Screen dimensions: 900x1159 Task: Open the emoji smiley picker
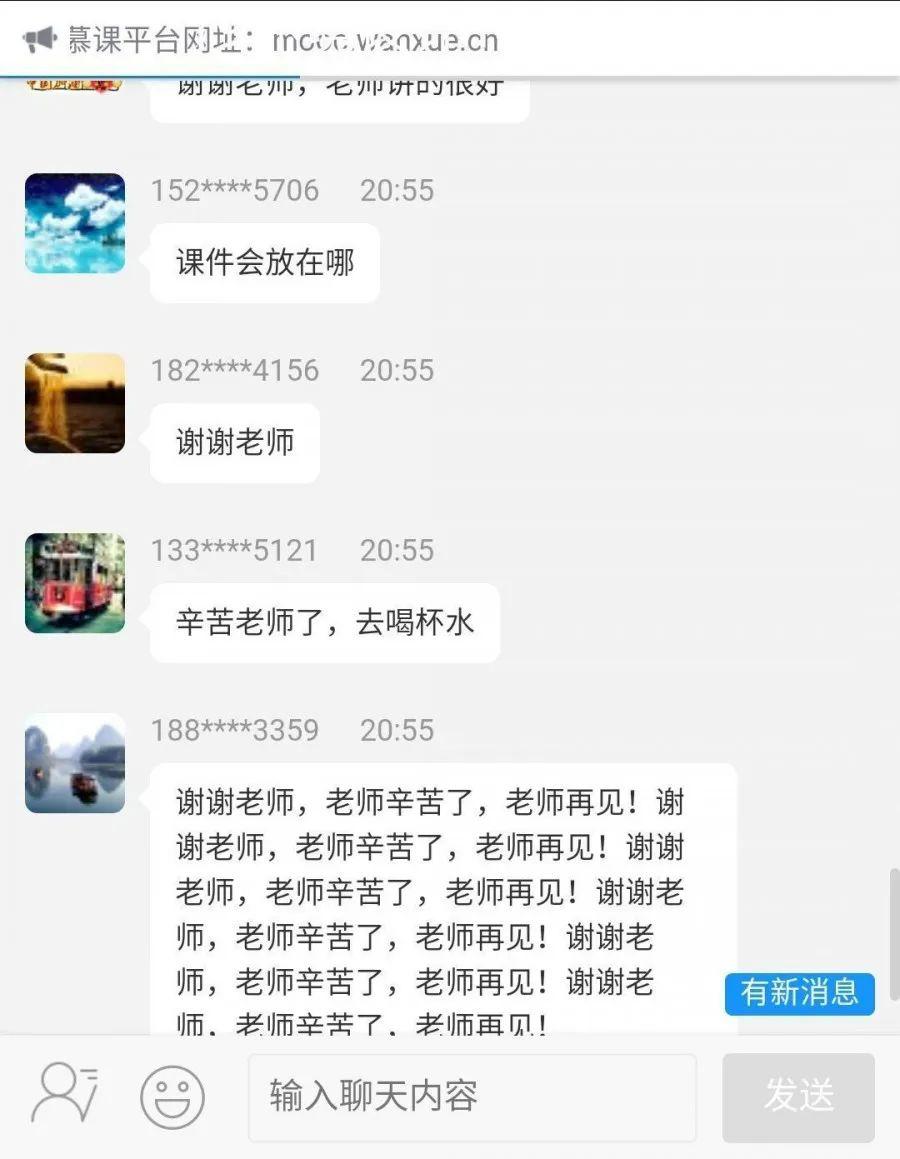click(x=172, y=1097)
